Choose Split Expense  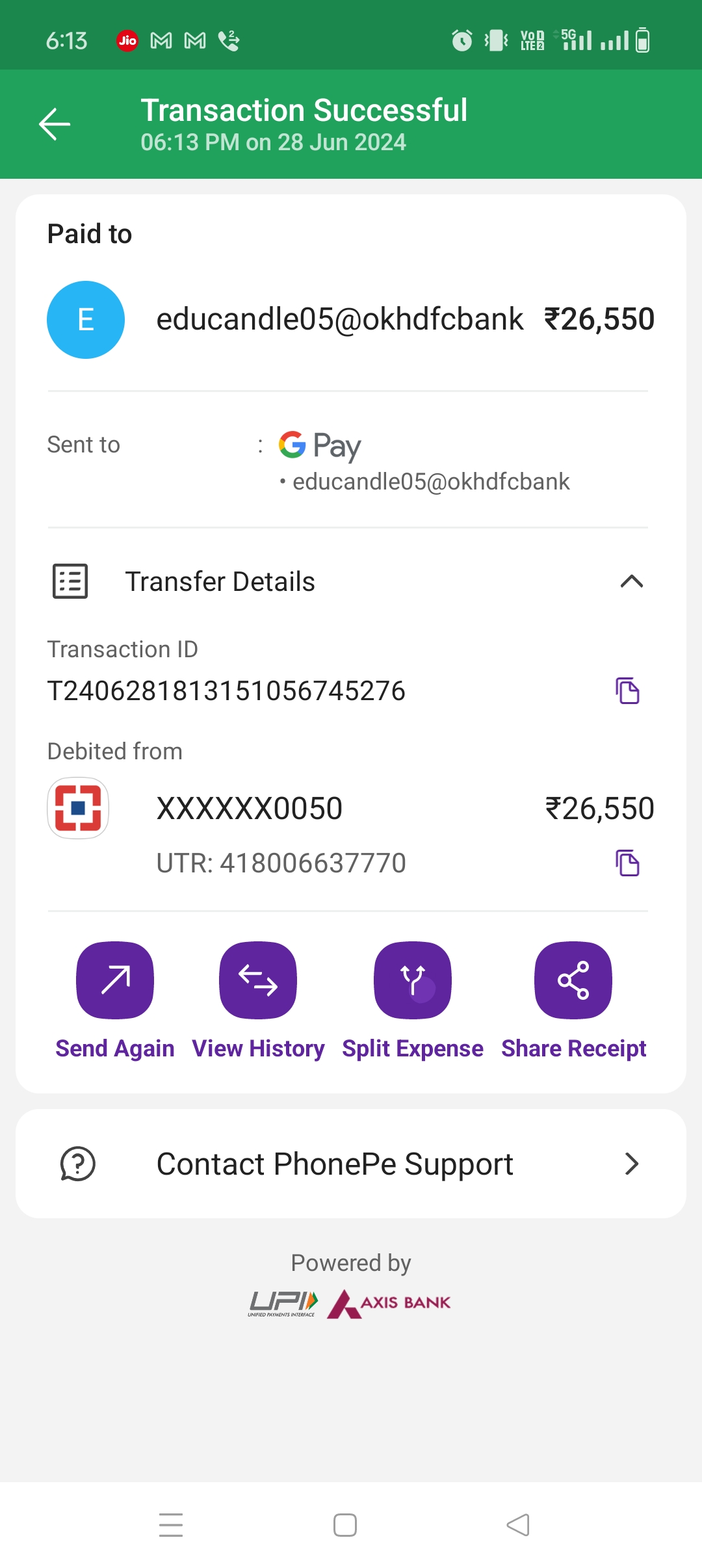pyautogui.click(x=413, y=980)
